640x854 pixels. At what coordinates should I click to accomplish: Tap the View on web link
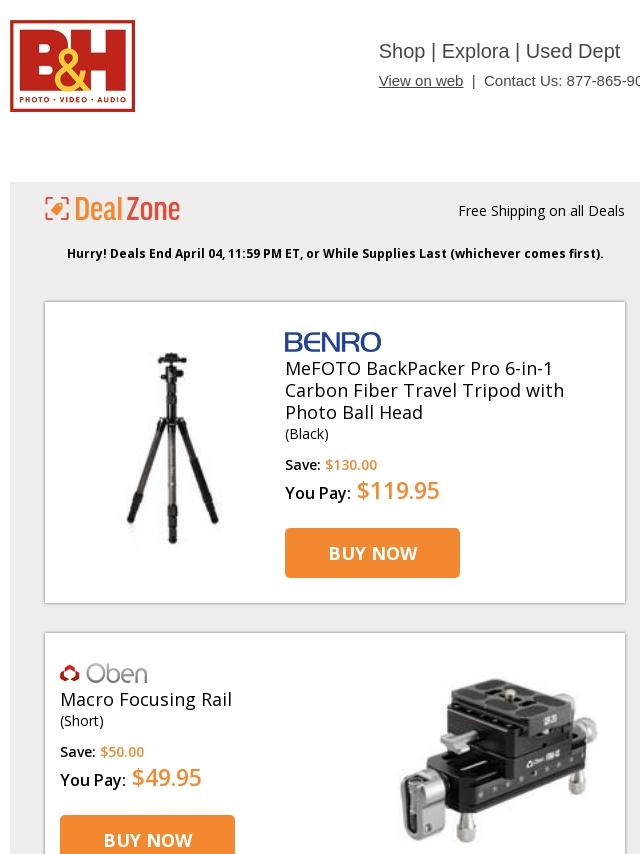[420, 81]
